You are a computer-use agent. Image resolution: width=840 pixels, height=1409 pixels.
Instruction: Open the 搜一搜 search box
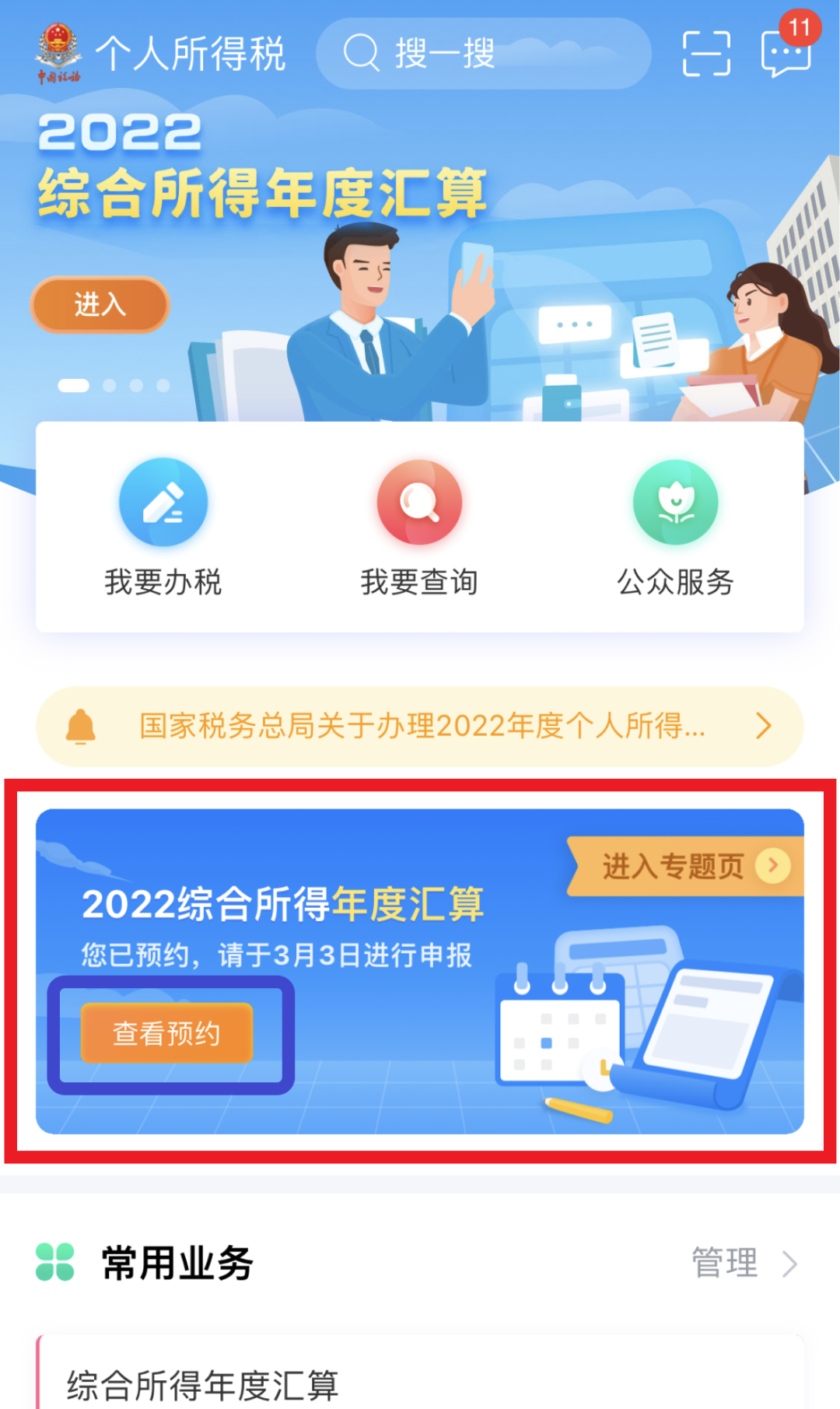point(482,54)
